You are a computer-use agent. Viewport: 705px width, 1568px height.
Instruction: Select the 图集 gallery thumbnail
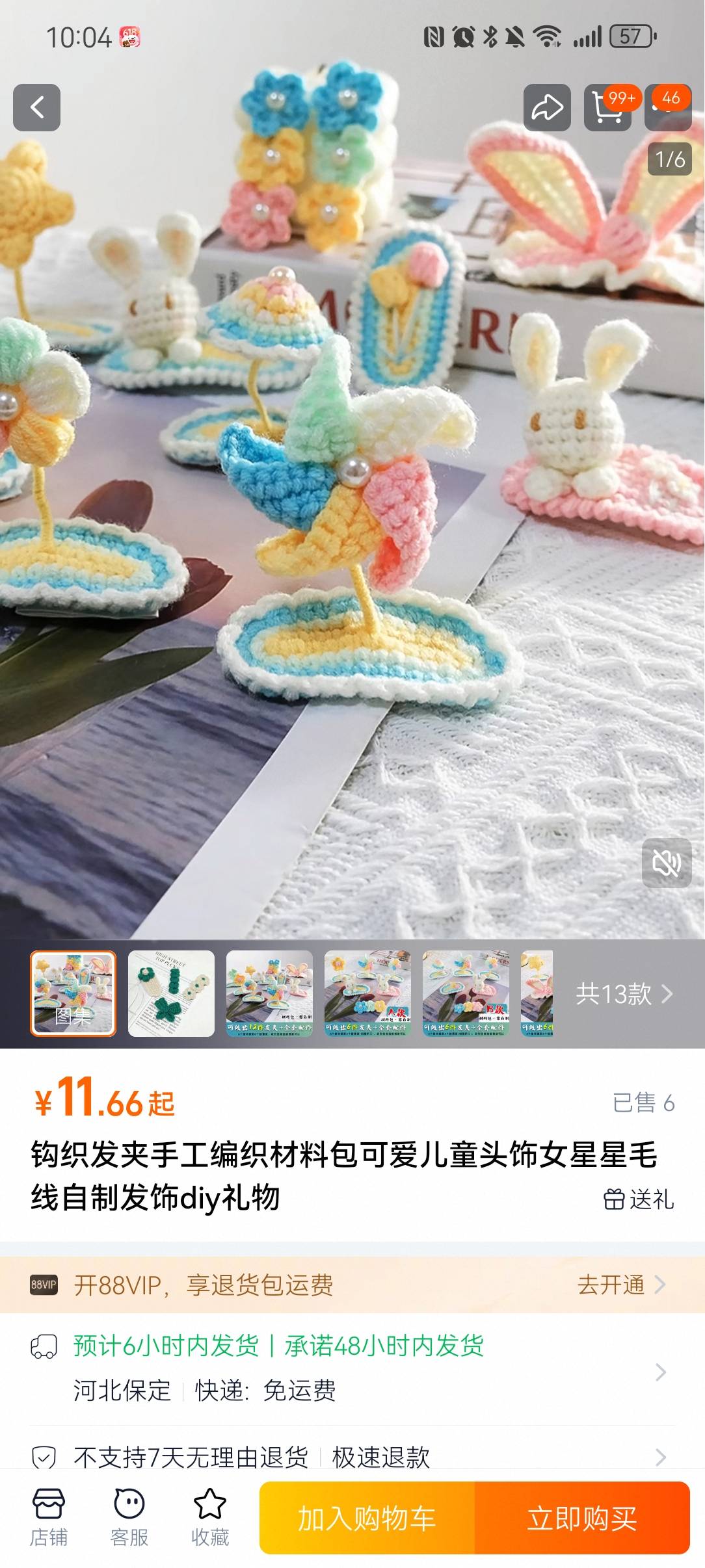coord(73,993)
